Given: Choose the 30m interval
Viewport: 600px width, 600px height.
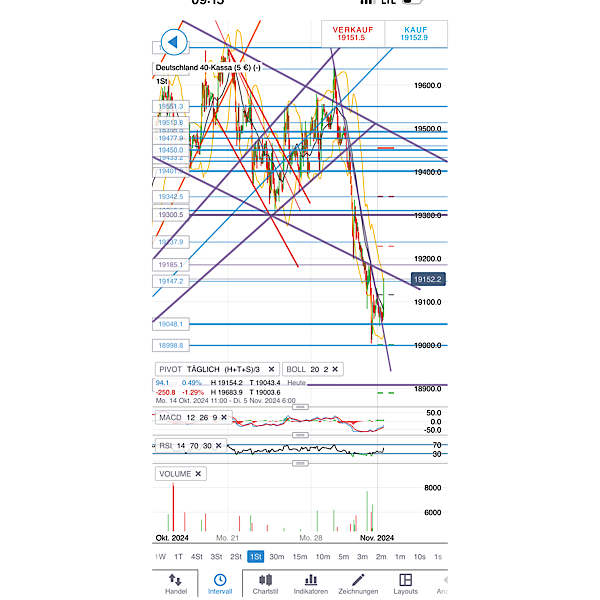Looking at the screenshot, I should [x=277, y=556].
